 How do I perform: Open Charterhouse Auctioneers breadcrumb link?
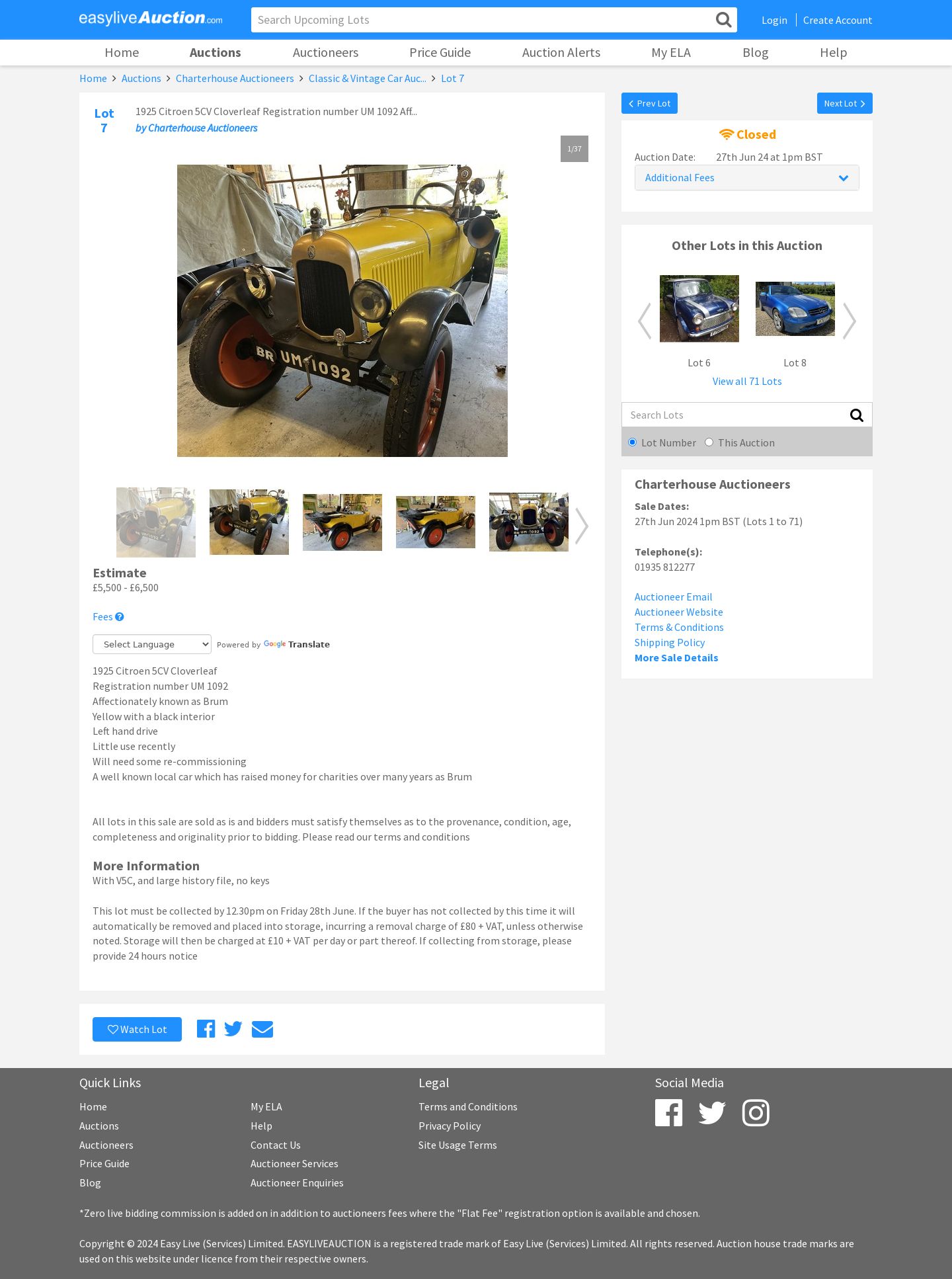pyautogui.click(x=235, y=79)
